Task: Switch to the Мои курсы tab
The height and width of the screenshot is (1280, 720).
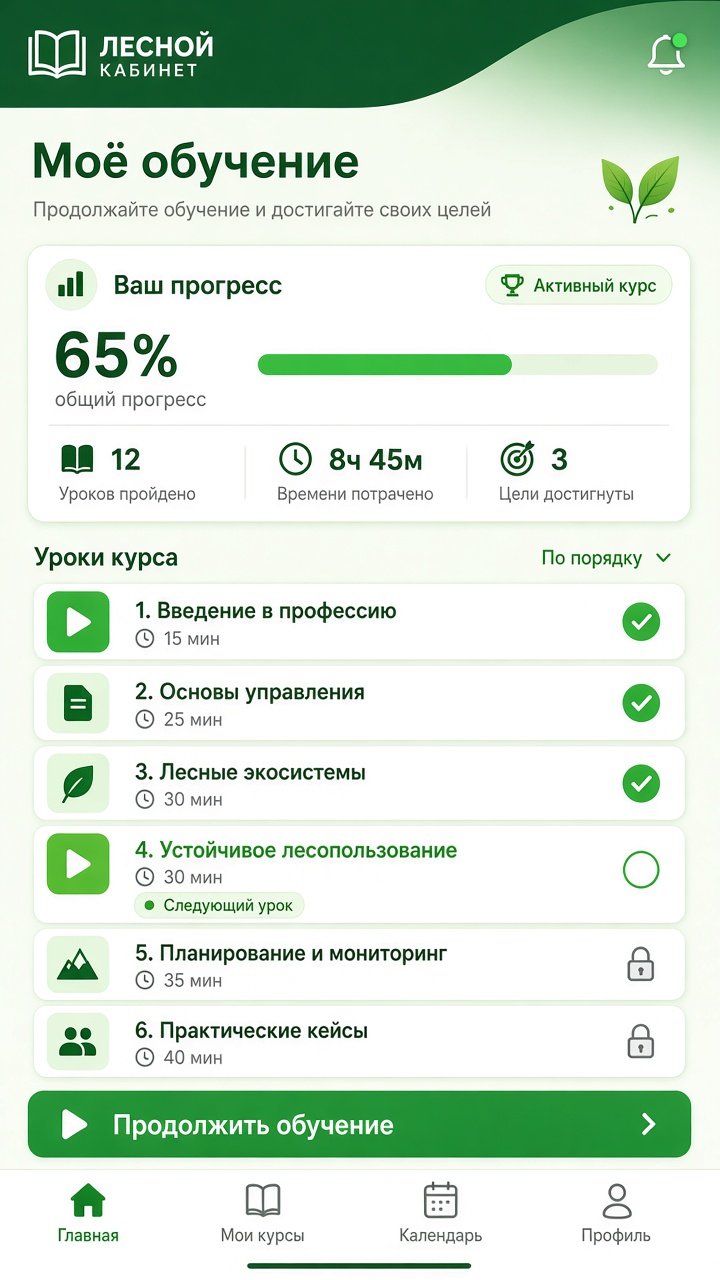Action: (263, 1213)
